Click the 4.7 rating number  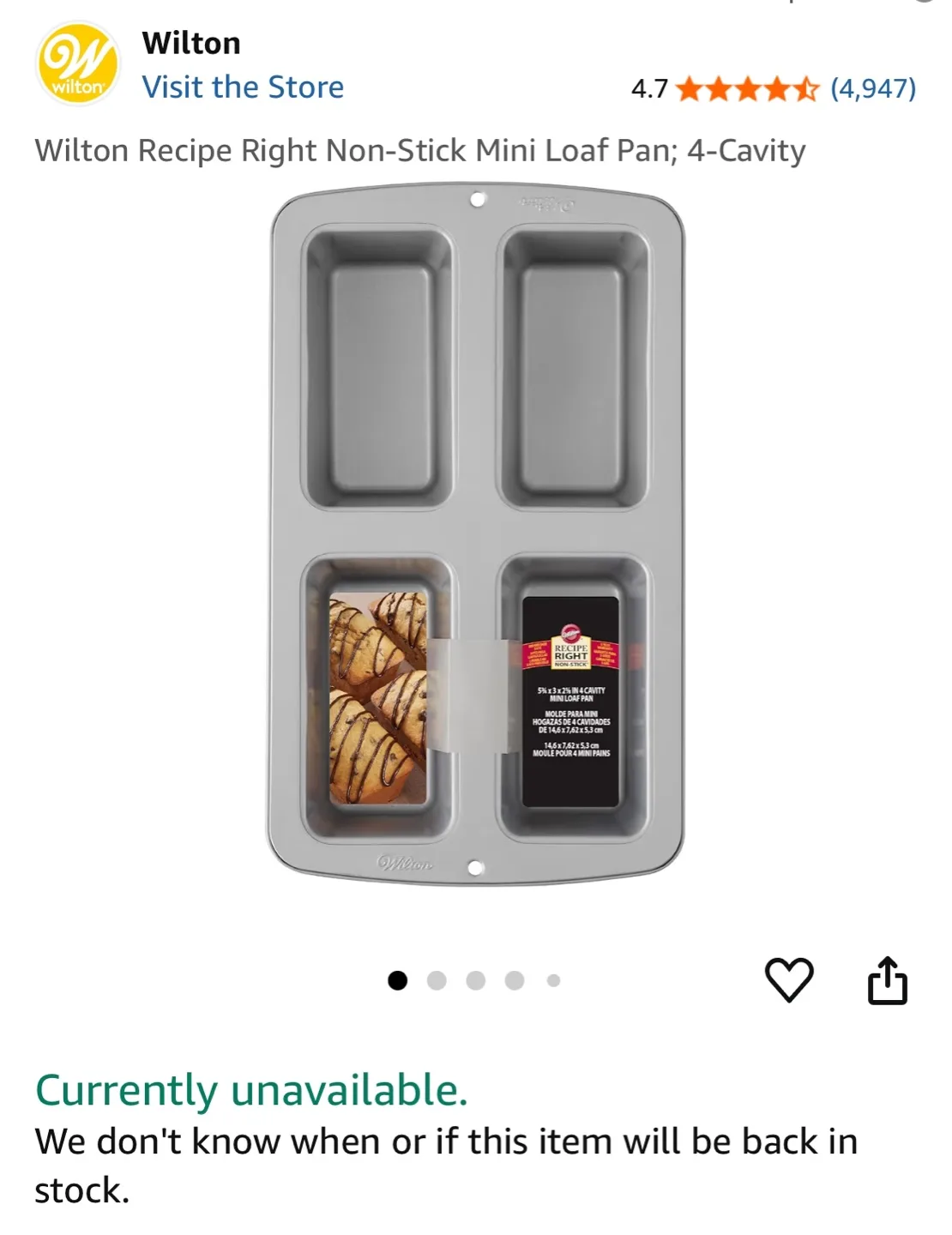coord(648,87)
